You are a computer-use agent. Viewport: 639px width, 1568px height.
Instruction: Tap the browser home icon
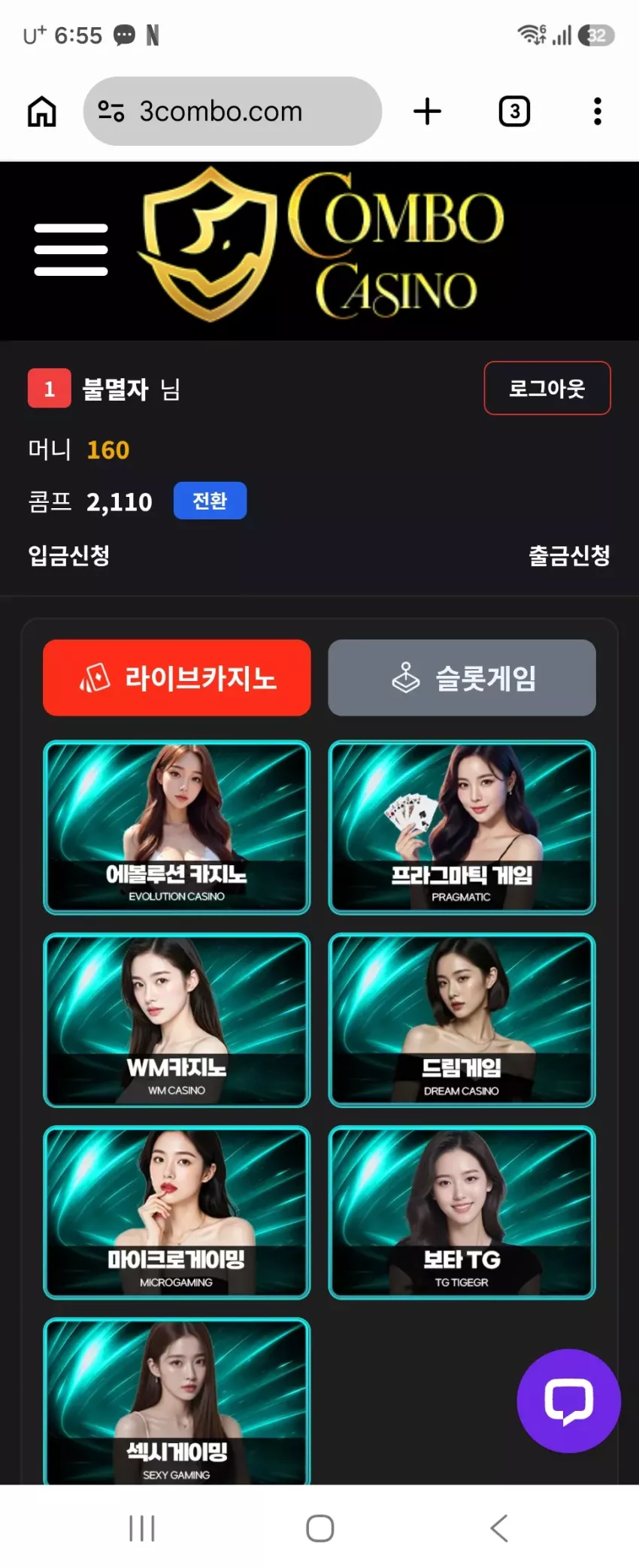click(x=42, y=111)
